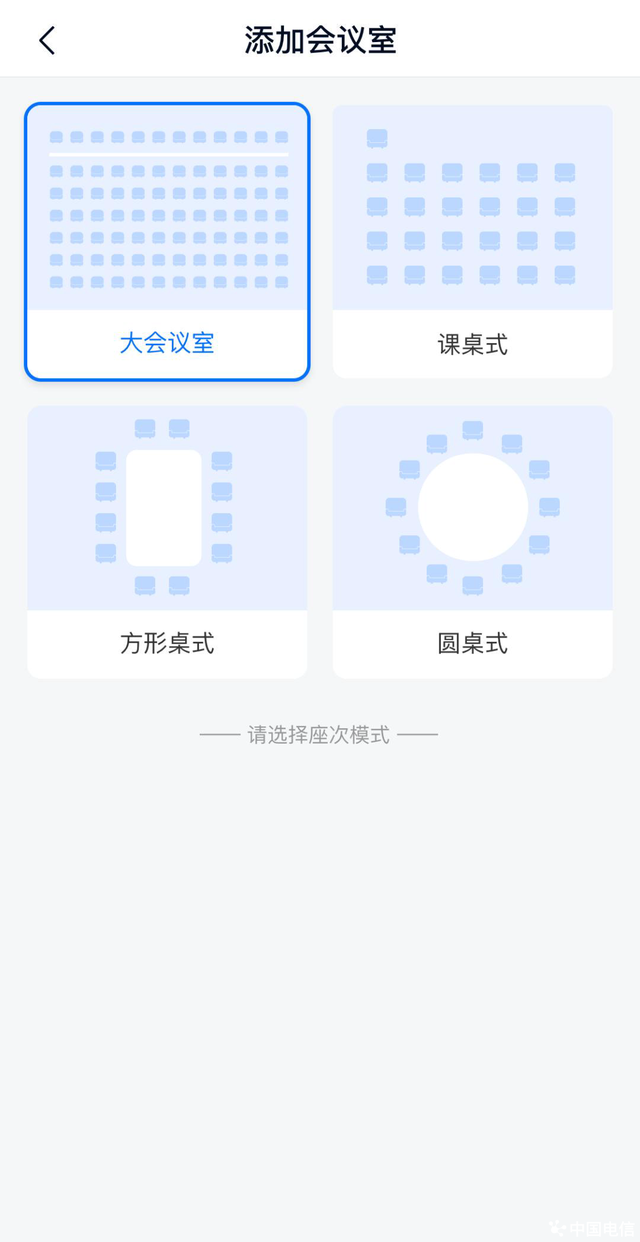Tap the 圆桌式 seating layout card
This screenshot has height=1242, width=640.
pyautogui.click(x=472, y=542)
